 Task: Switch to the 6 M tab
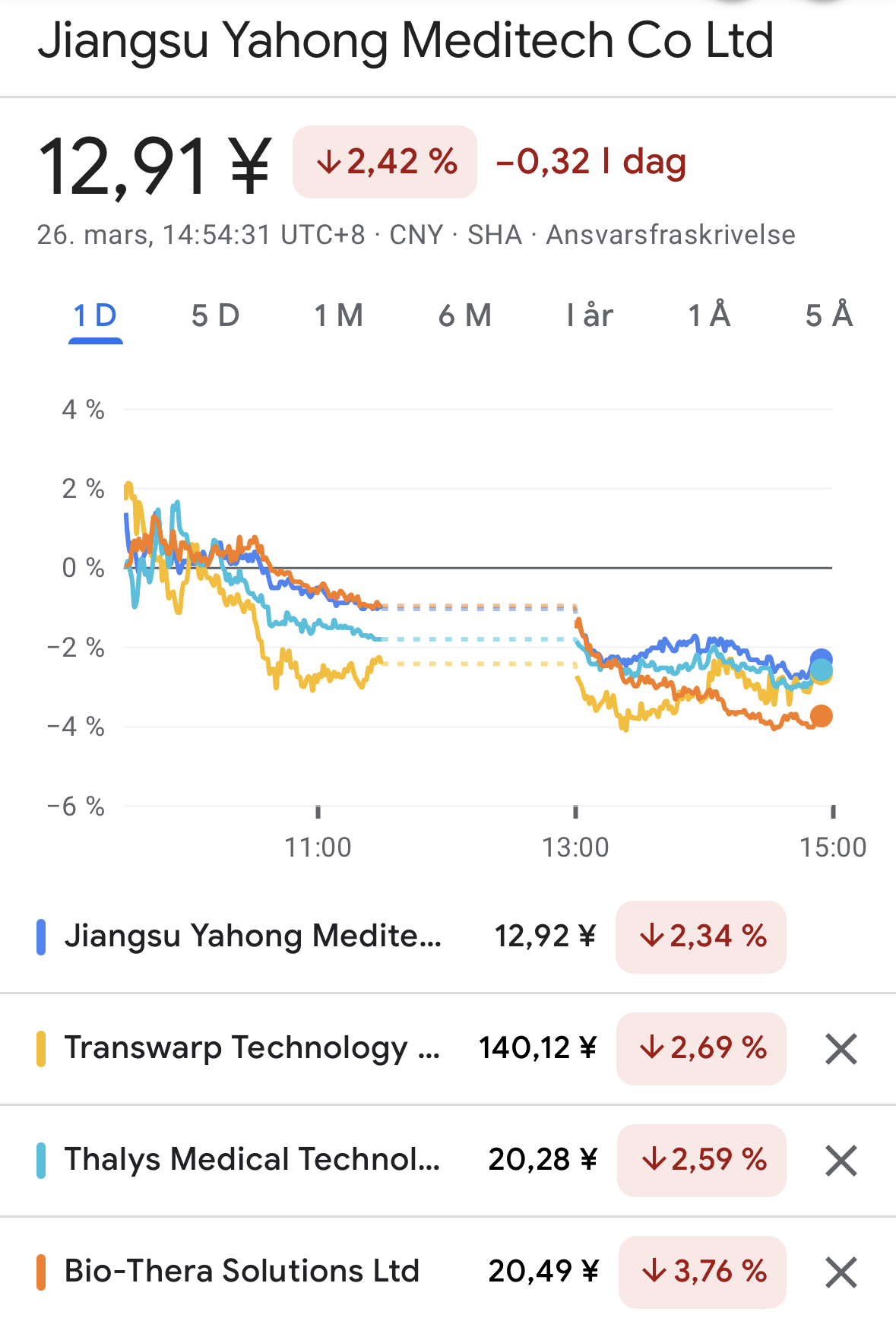point(465,315)
